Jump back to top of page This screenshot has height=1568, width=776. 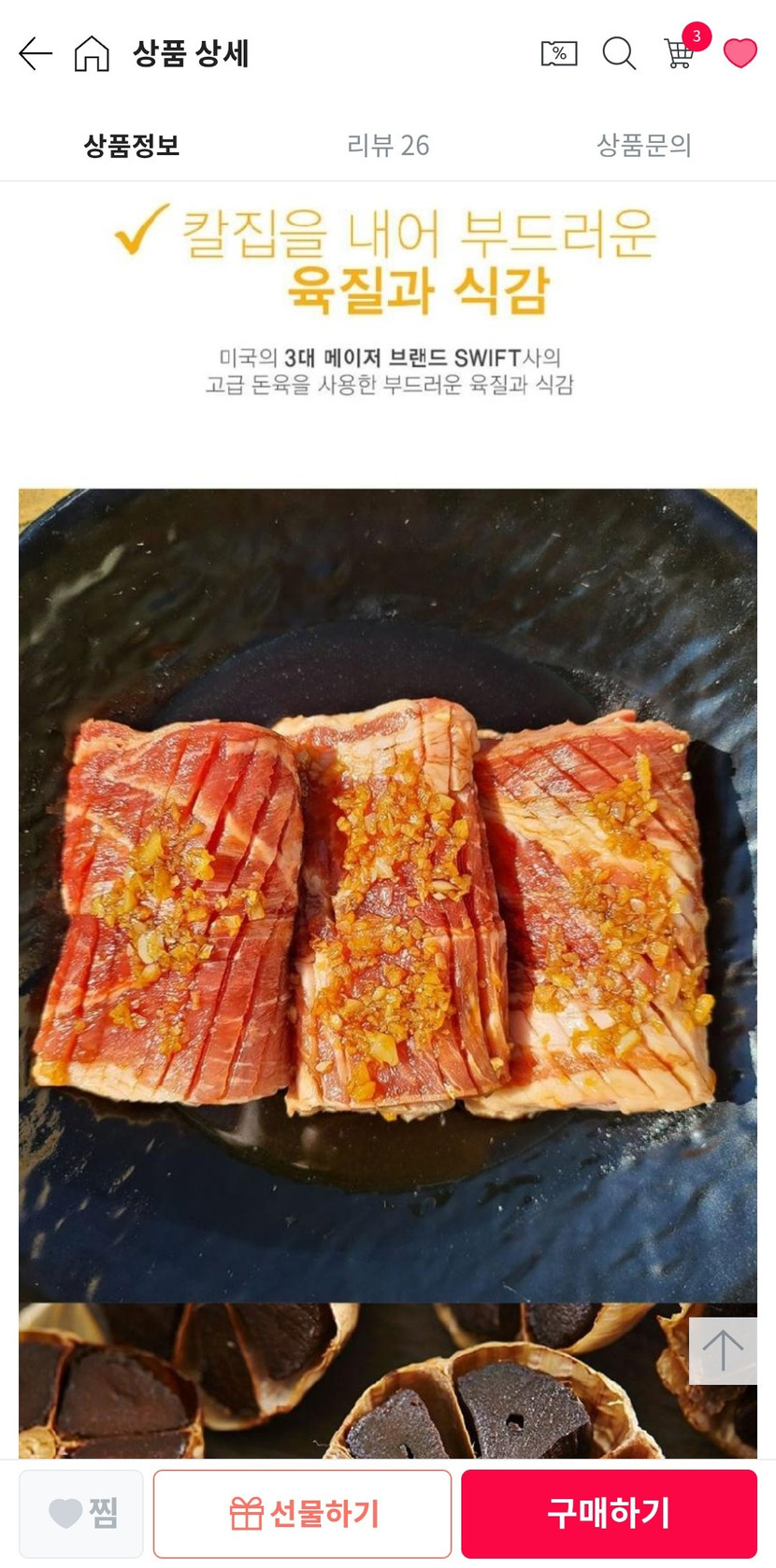coord(722,1350)
